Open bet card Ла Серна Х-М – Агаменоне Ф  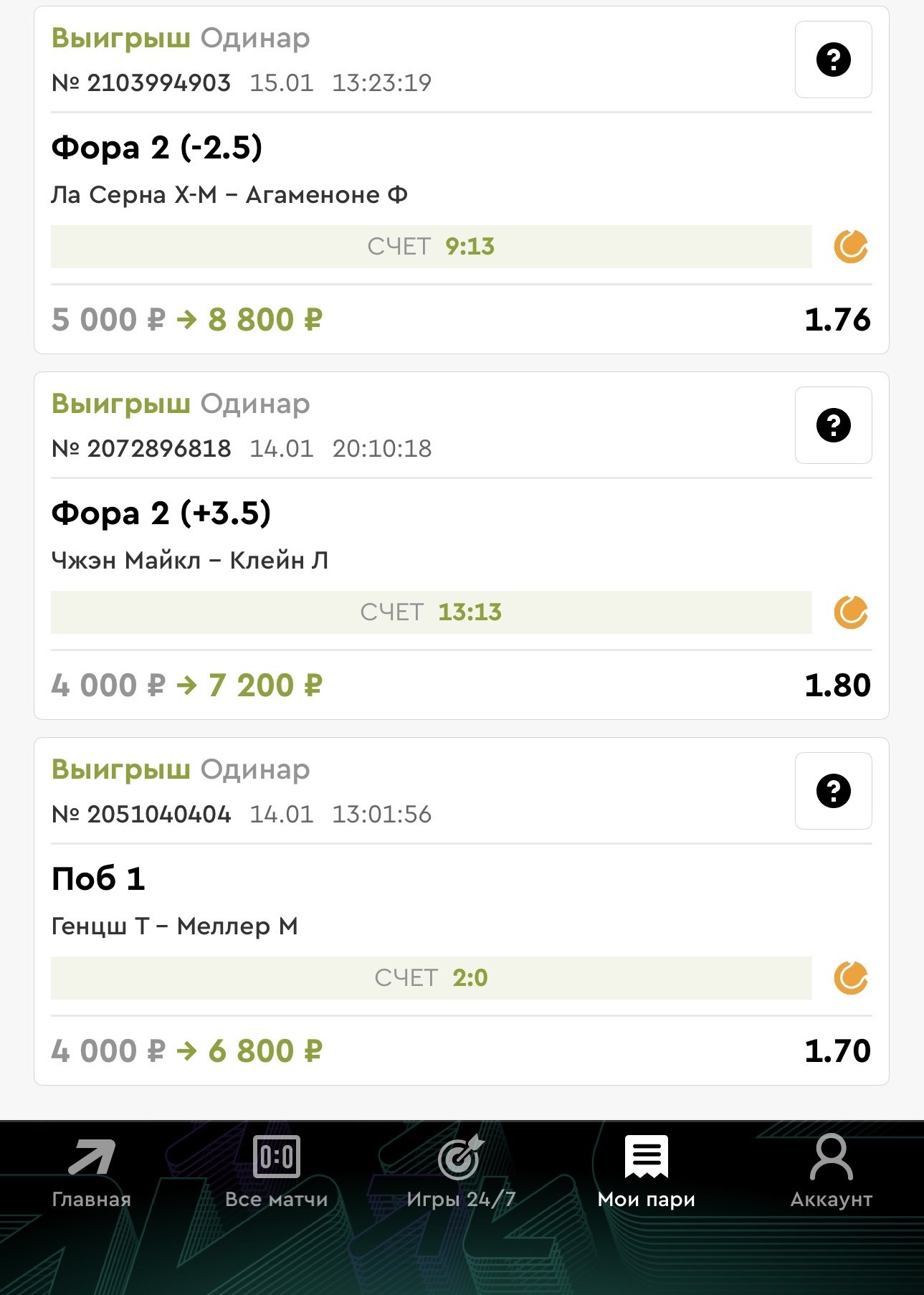229,194
